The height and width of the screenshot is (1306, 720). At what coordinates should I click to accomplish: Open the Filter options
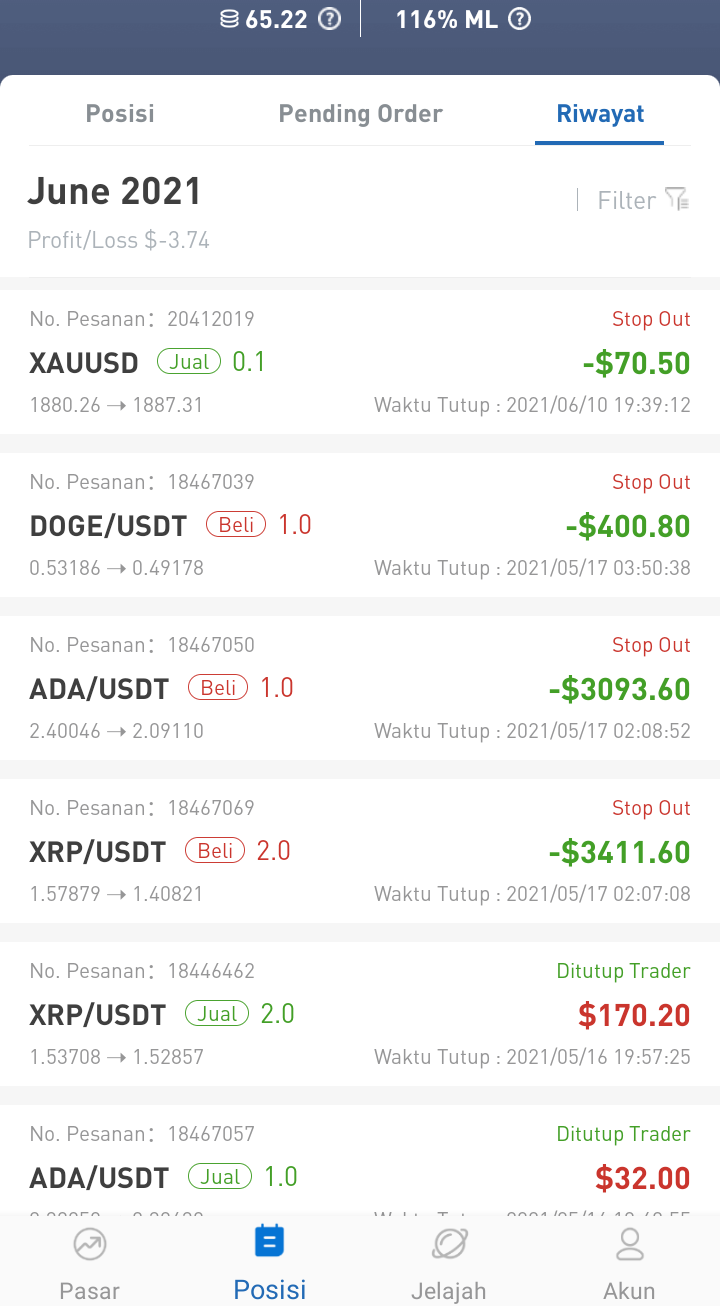coord(644,200)
